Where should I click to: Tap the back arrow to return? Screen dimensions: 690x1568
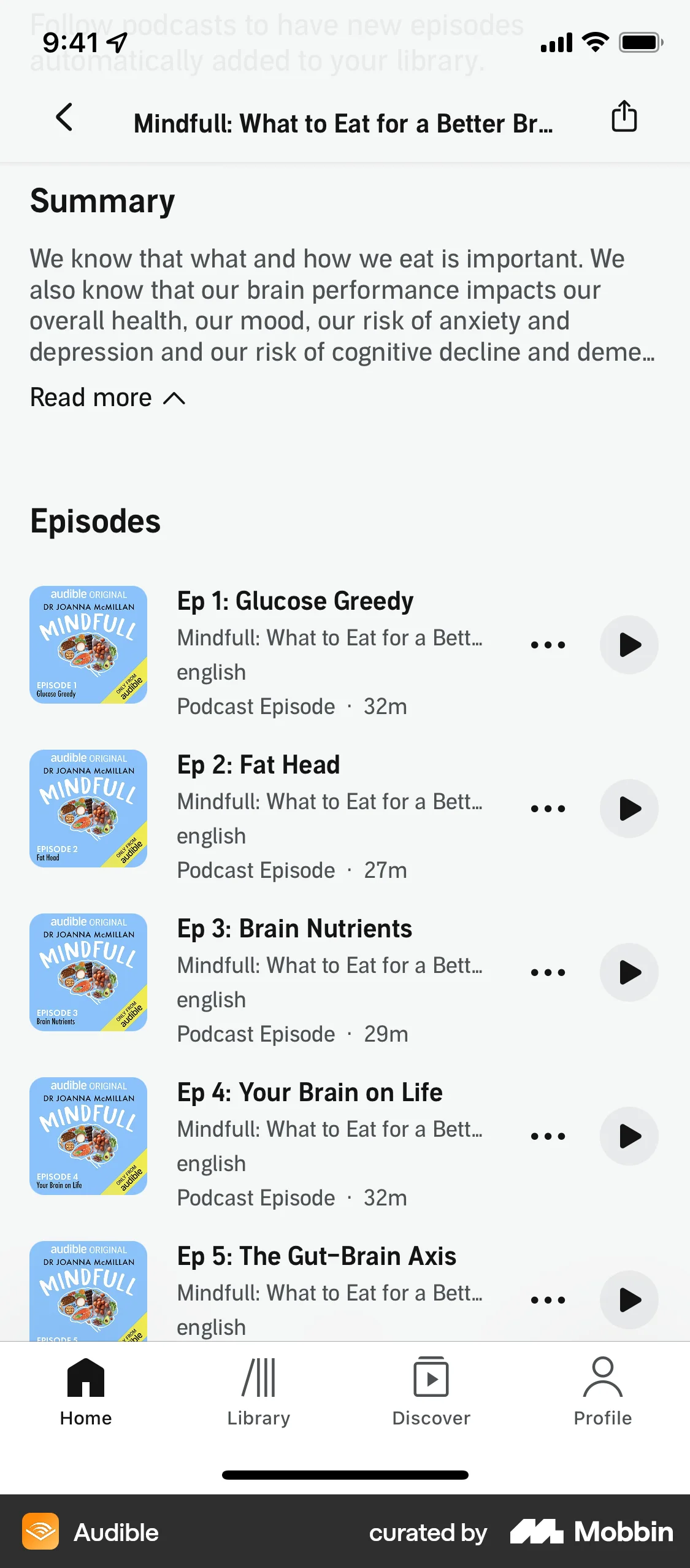click(64, 117)
